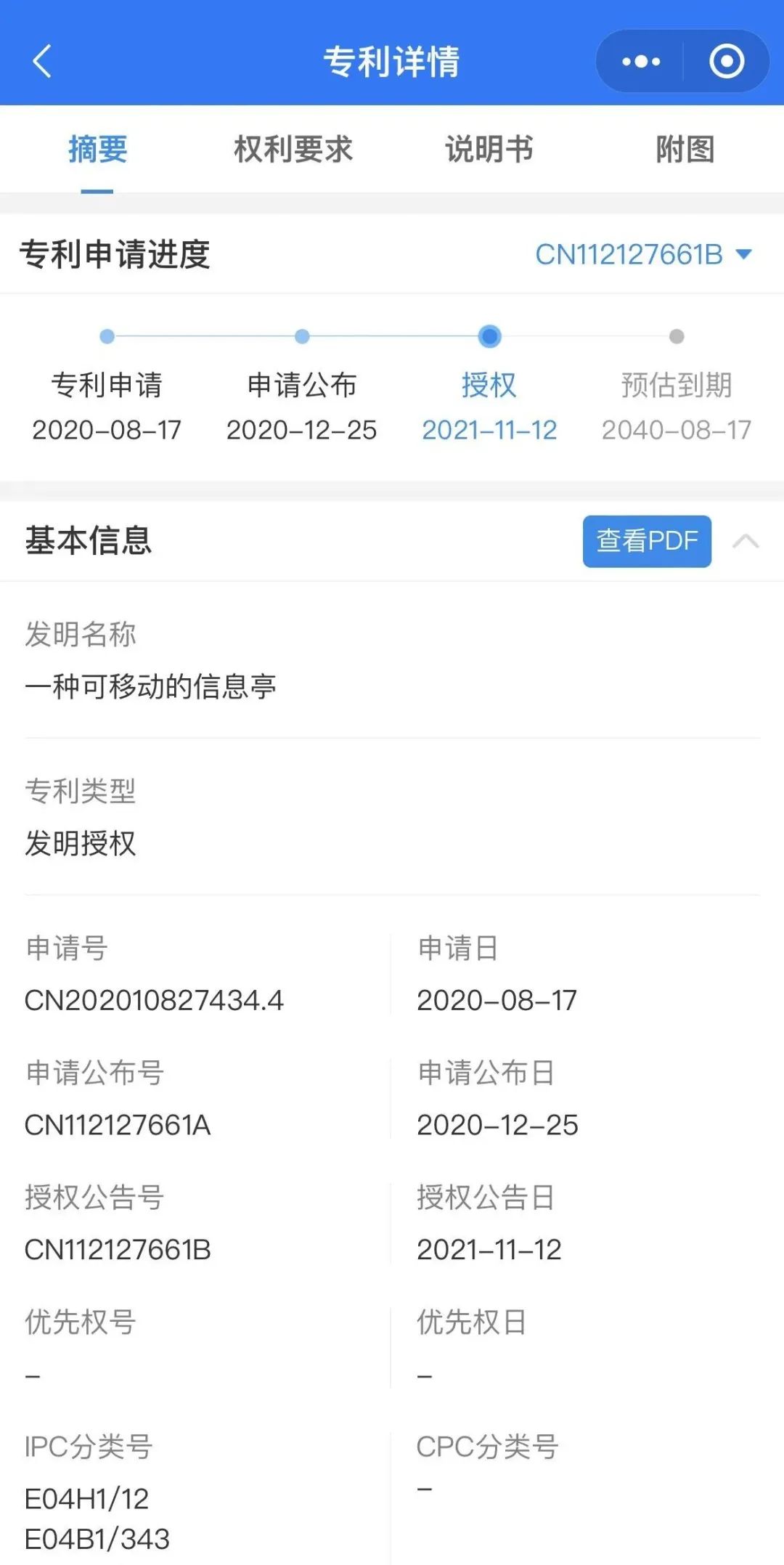The height and width of the screenshot is (1565, 784).
Task: Switch to the 权利要求 tab
Action: click(x=293, y=150)
